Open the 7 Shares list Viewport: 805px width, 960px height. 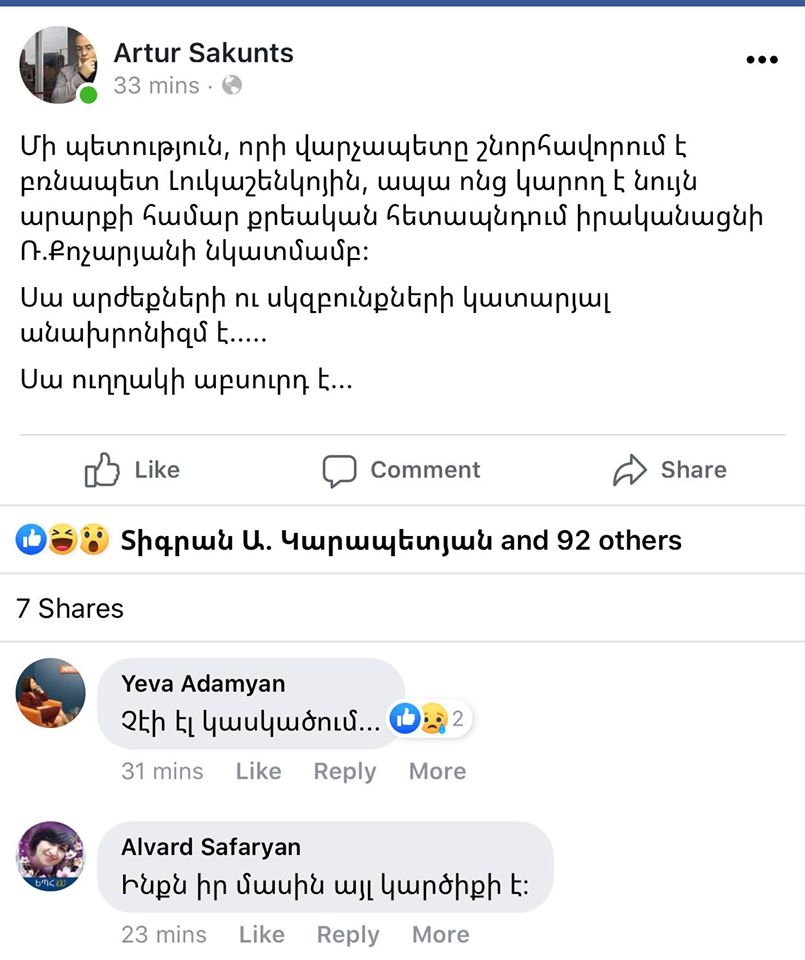coord(70,608)
